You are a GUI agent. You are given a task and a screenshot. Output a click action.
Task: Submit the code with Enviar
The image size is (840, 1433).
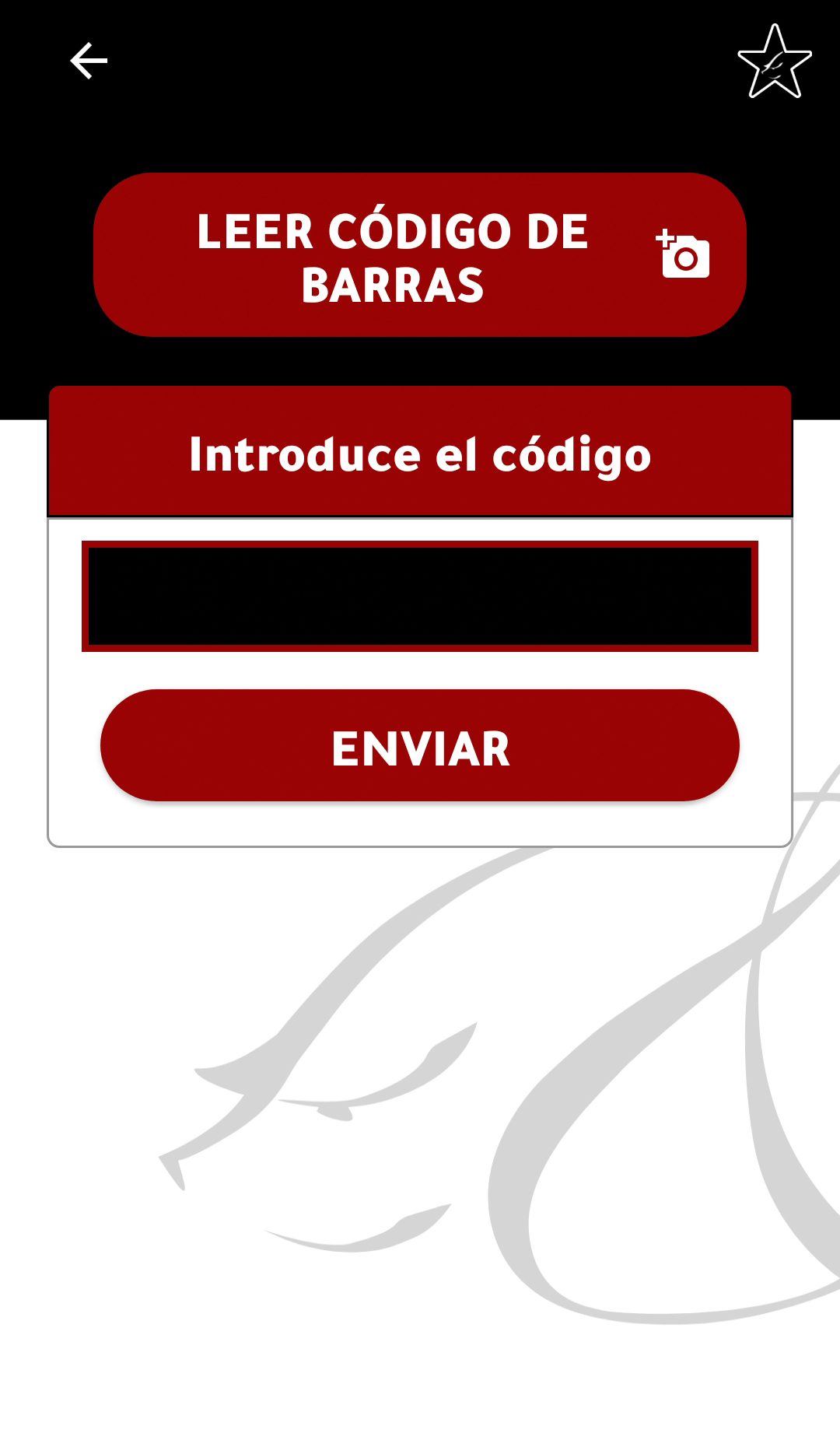click(420, 746)
